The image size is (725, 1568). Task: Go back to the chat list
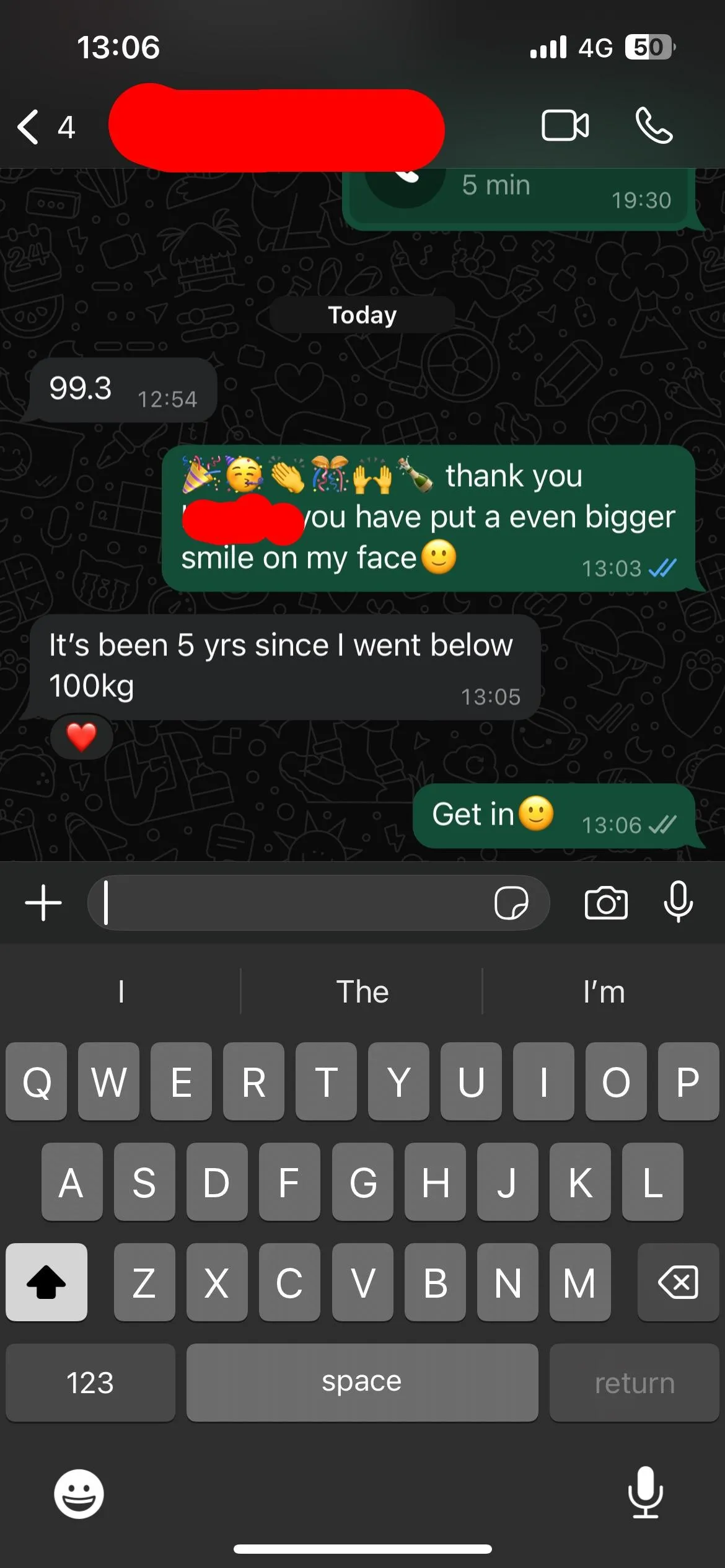[45, 127]
